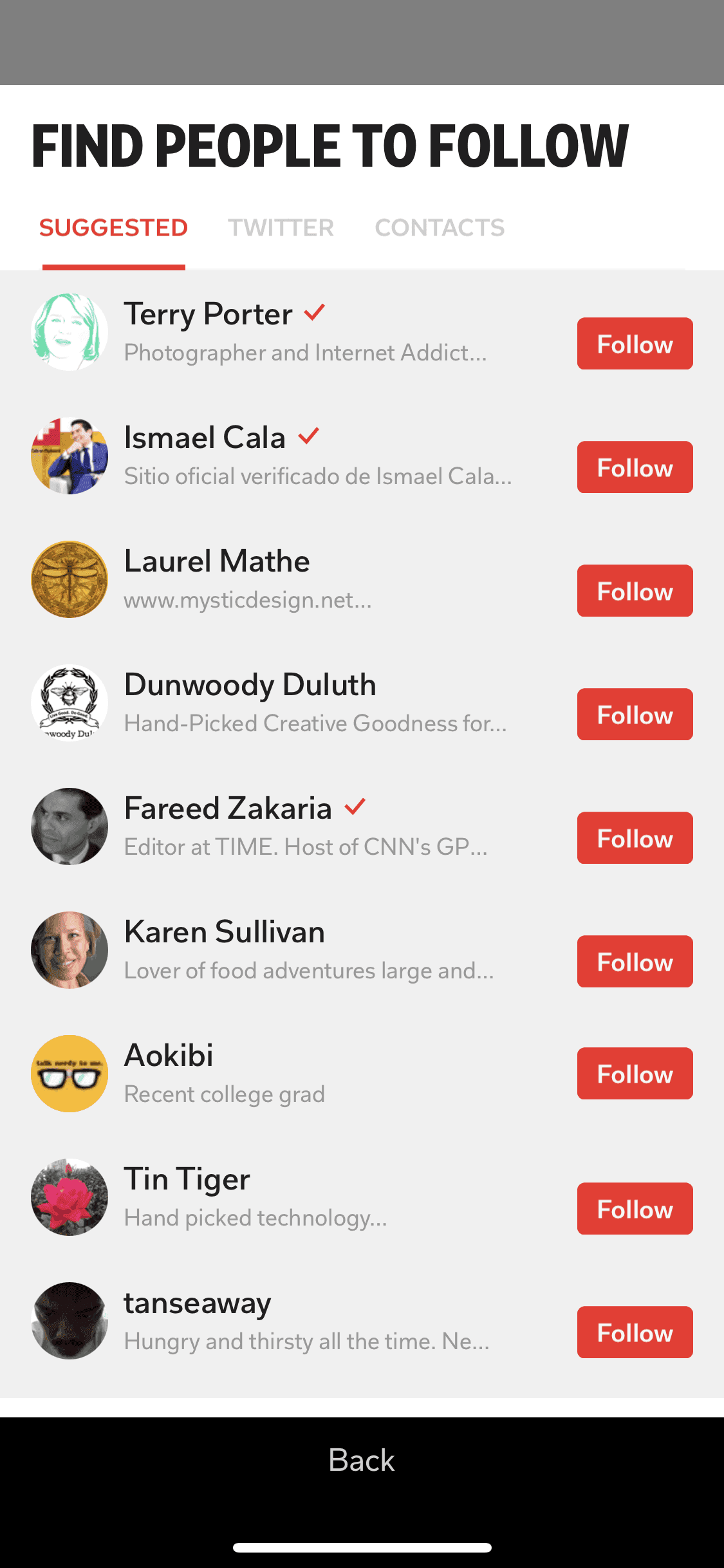Follow Fareed Zakaria
The width and height of the screenshot is (724, 1568).
point(635,838)
